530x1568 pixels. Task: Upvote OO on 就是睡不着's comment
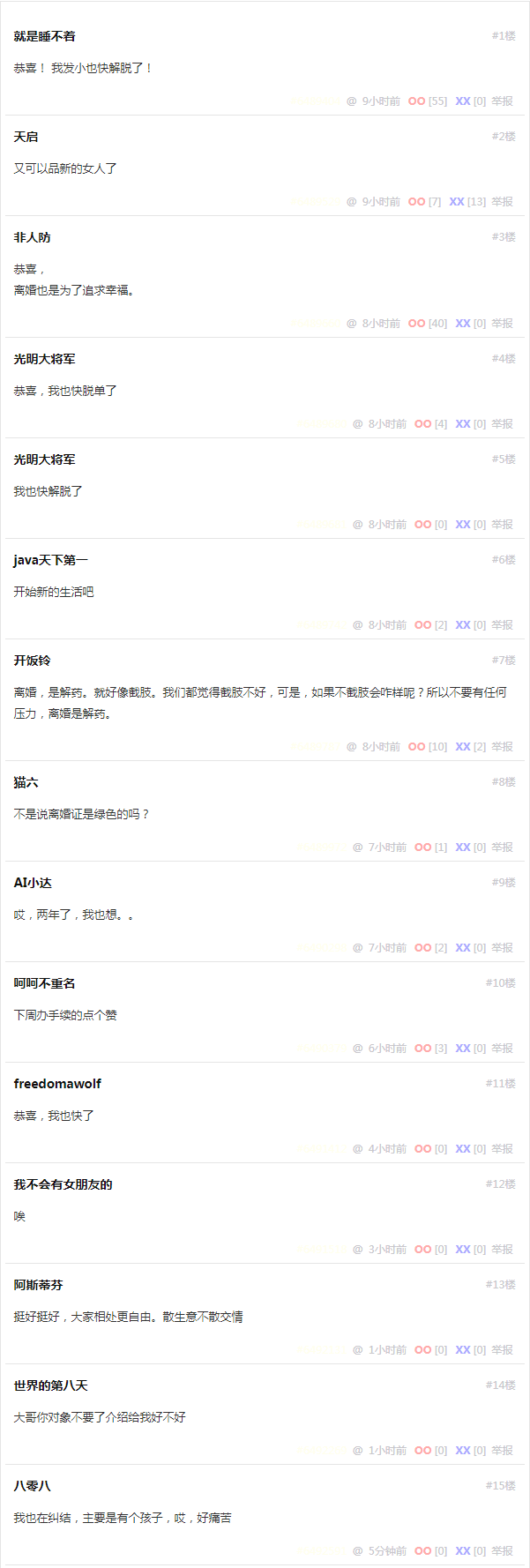pos(416,101)
